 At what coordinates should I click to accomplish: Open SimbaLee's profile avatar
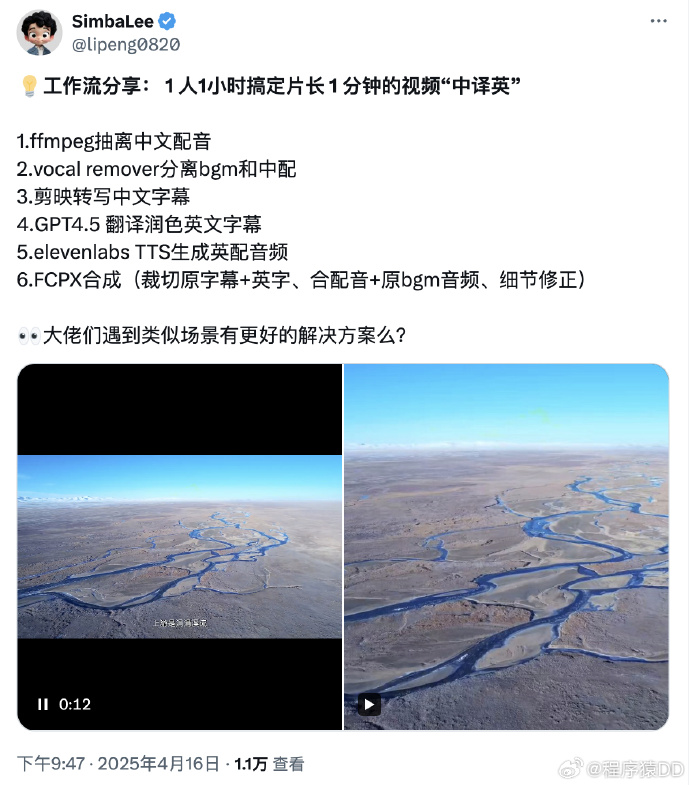(x=39, y=33)
